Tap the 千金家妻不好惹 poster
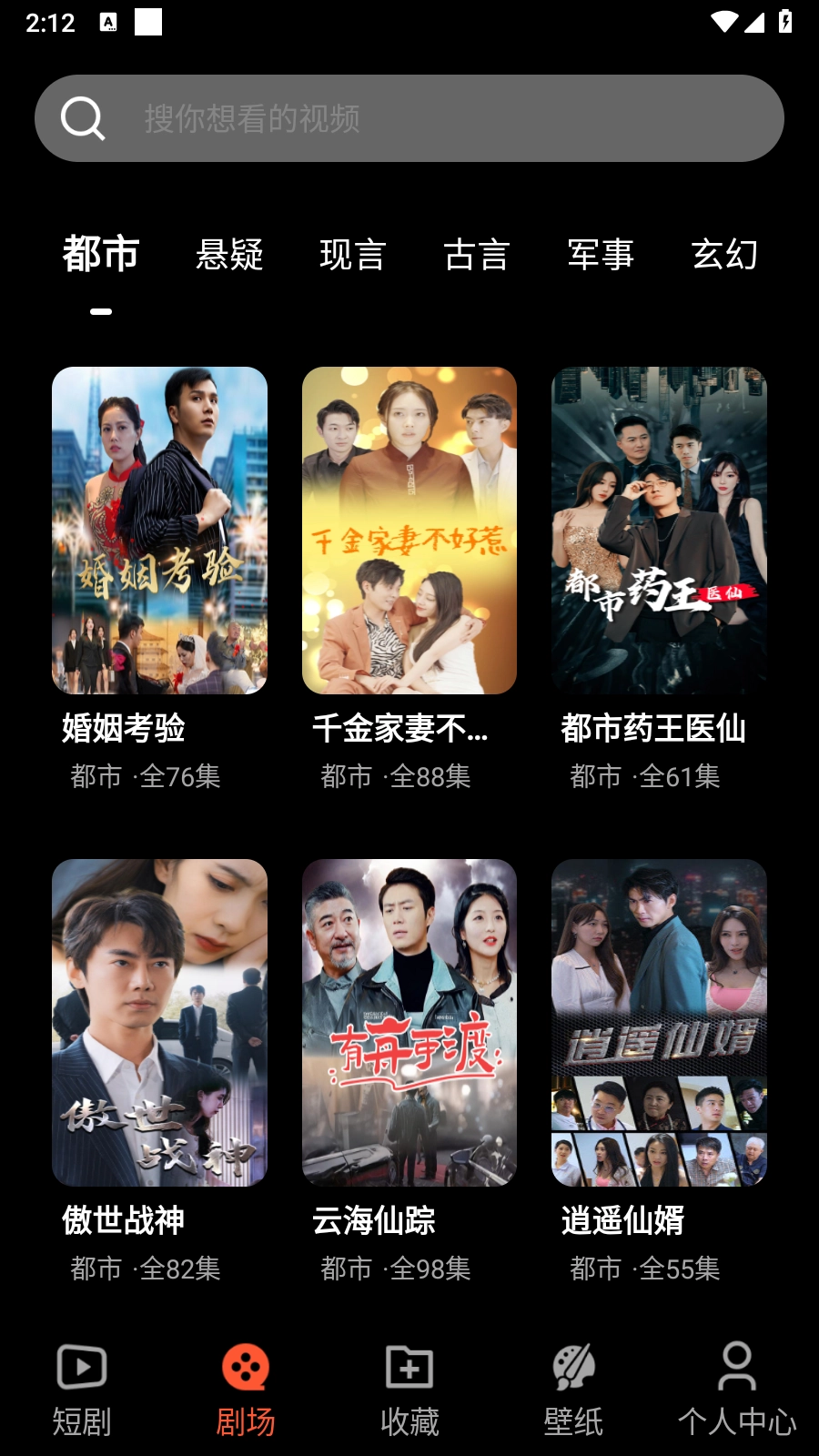The height and width of the screenshot is (1456, 819). point(409,531)
